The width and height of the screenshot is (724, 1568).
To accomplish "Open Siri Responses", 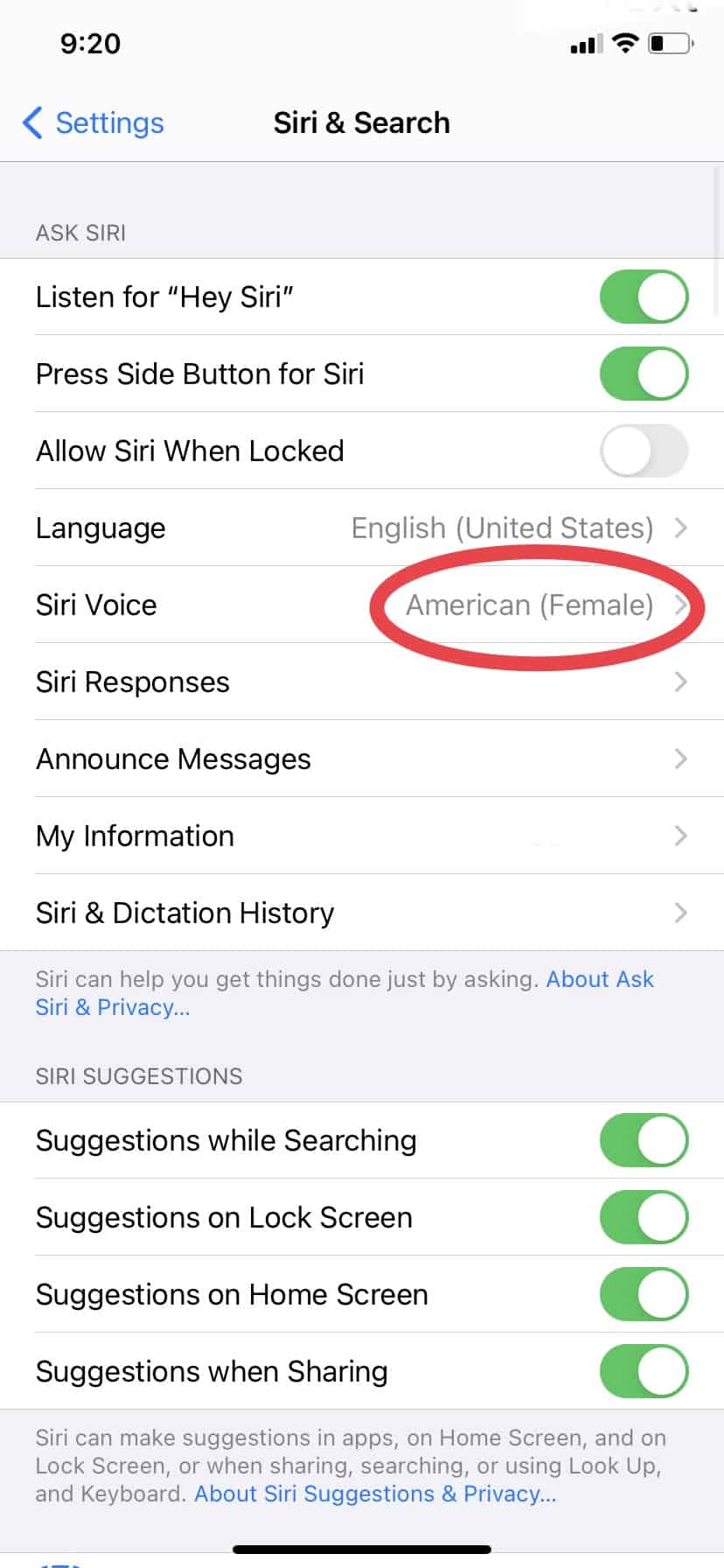I will [x=362, y=682].
